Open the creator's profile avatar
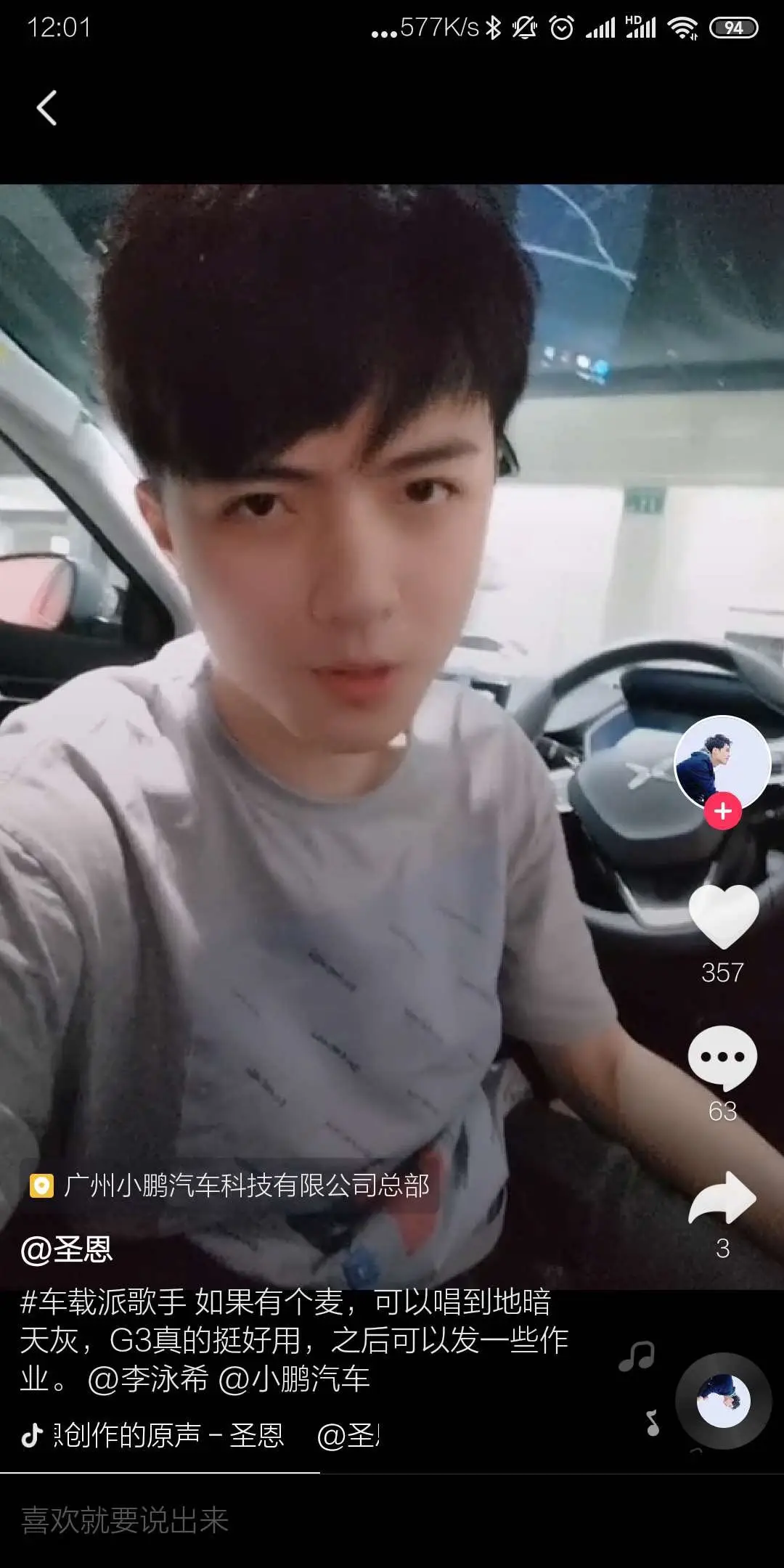Screen dimensions: 784x1568 point(722,762)
